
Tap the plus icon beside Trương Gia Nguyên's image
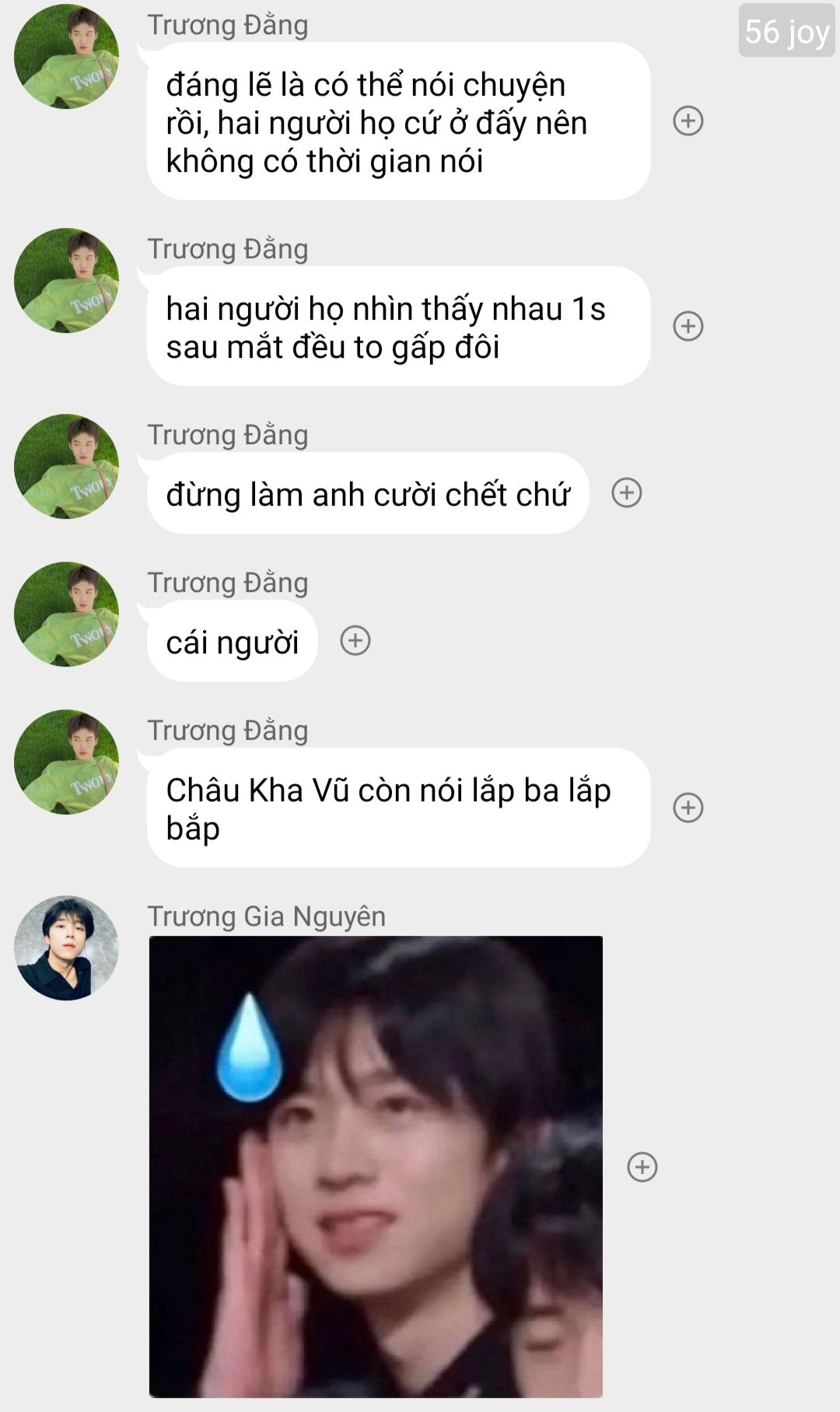point(642,1166)
